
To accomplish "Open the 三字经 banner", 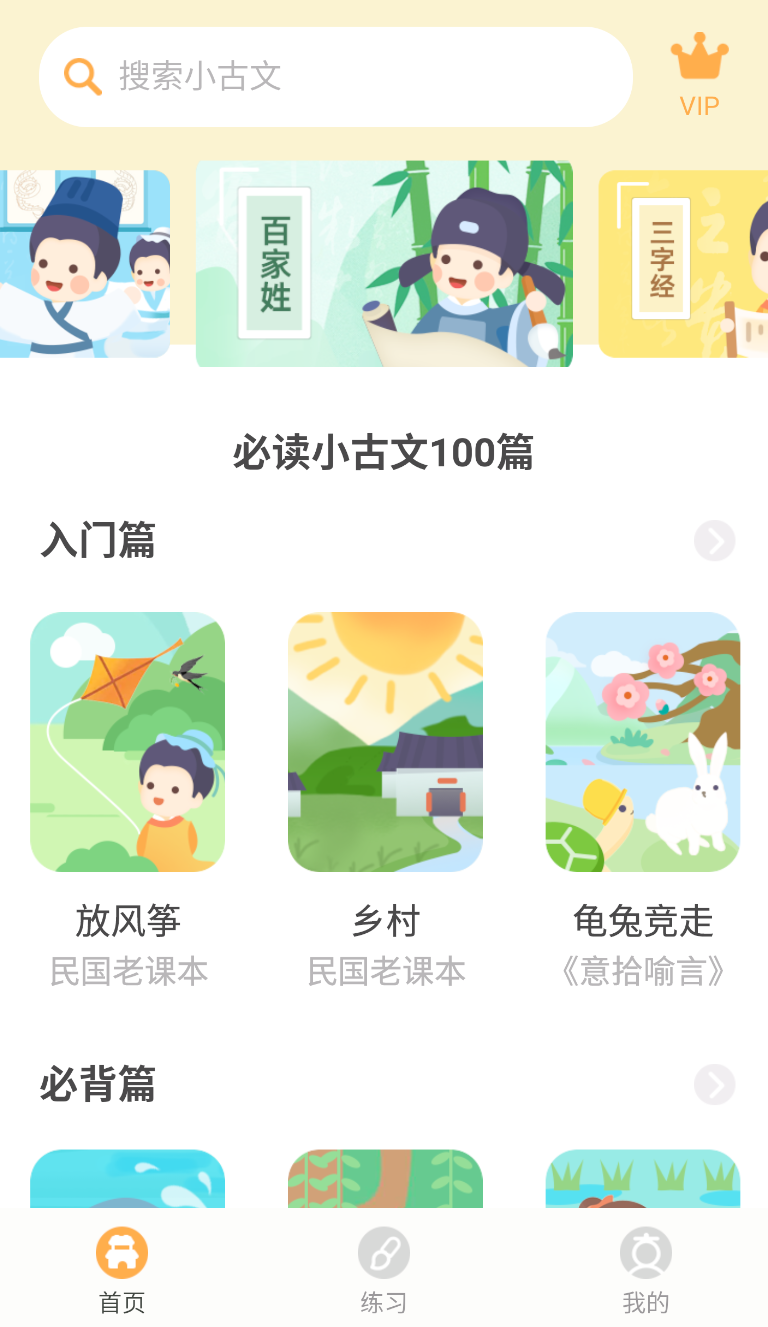I will tap(684, 264).
